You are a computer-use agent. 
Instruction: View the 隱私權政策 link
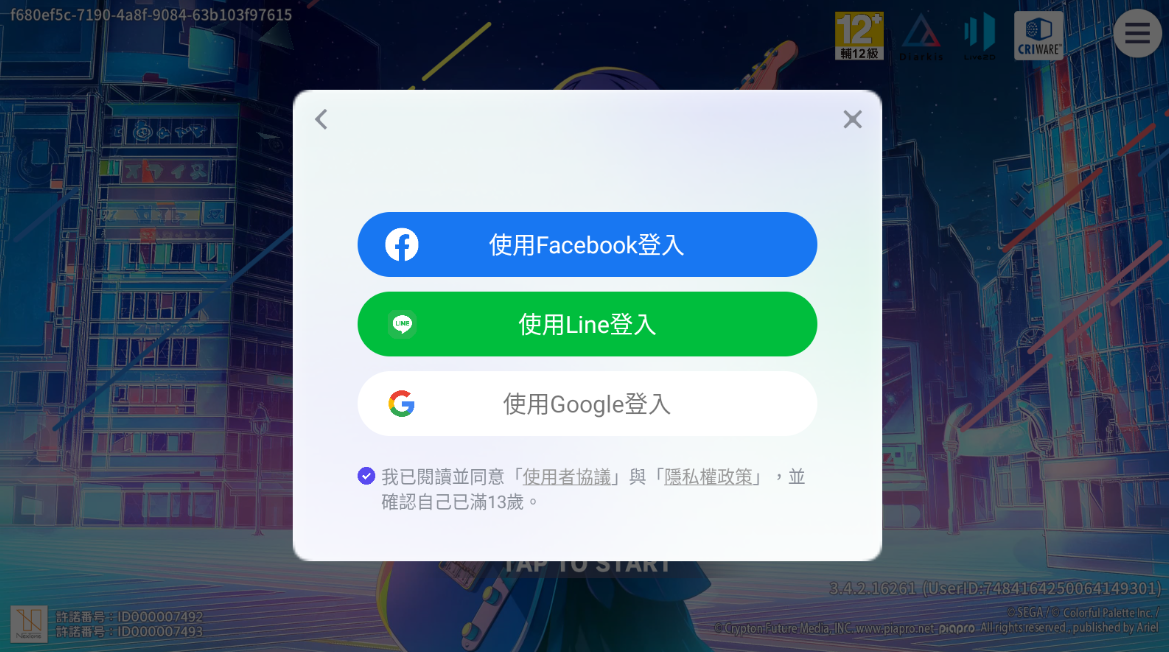click(709, 477)
